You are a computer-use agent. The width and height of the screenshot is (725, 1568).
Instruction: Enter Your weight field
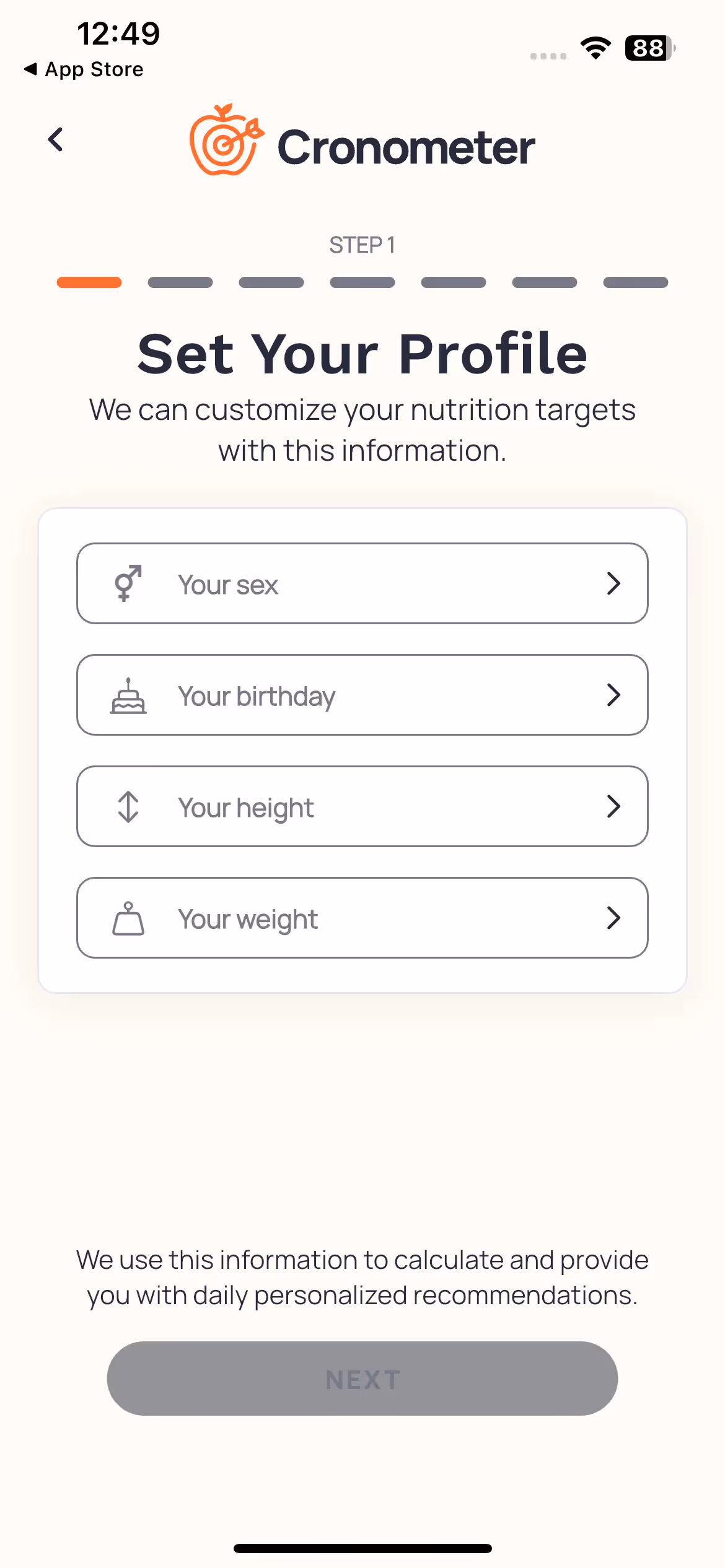click(x=362, y=918)
